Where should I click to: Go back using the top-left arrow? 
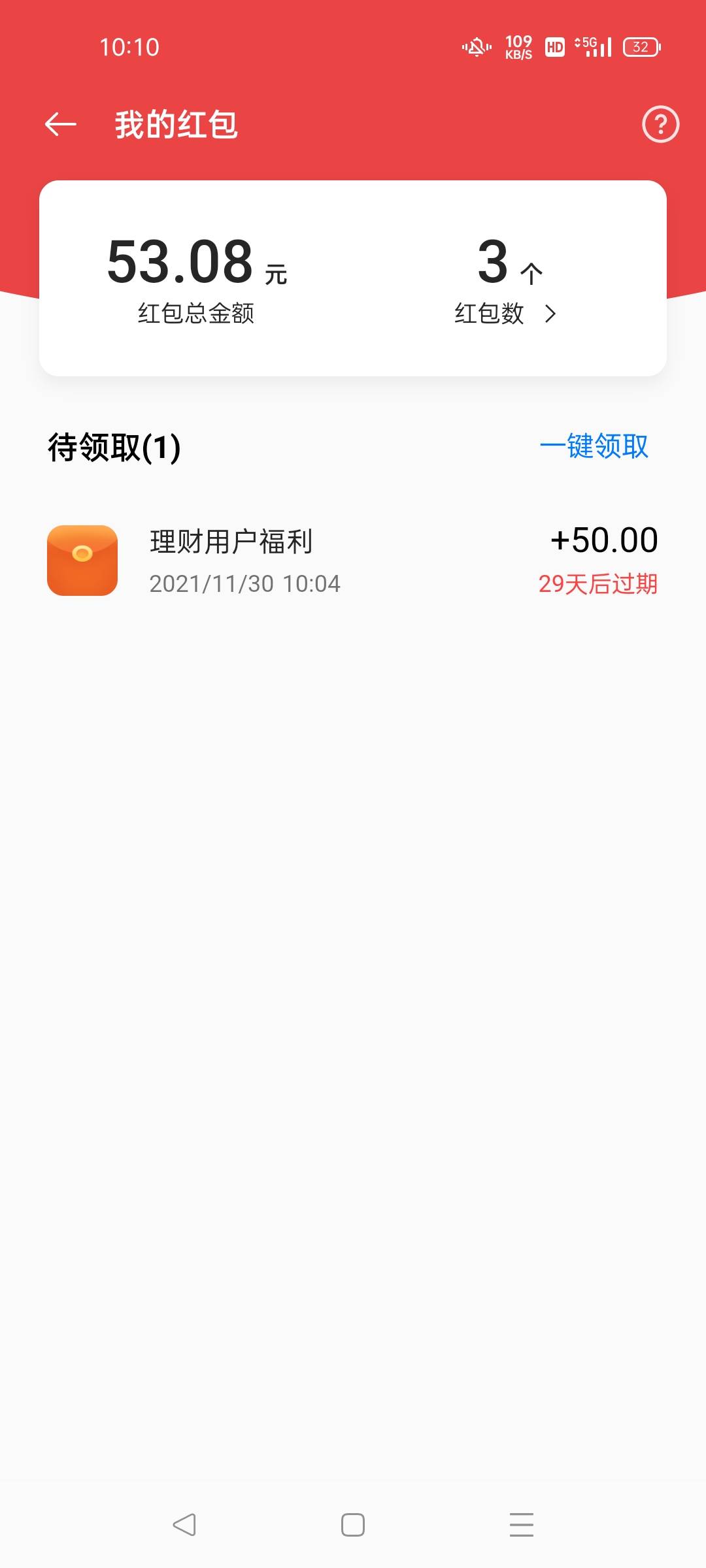pyautogui.click(x=61, y=124)
